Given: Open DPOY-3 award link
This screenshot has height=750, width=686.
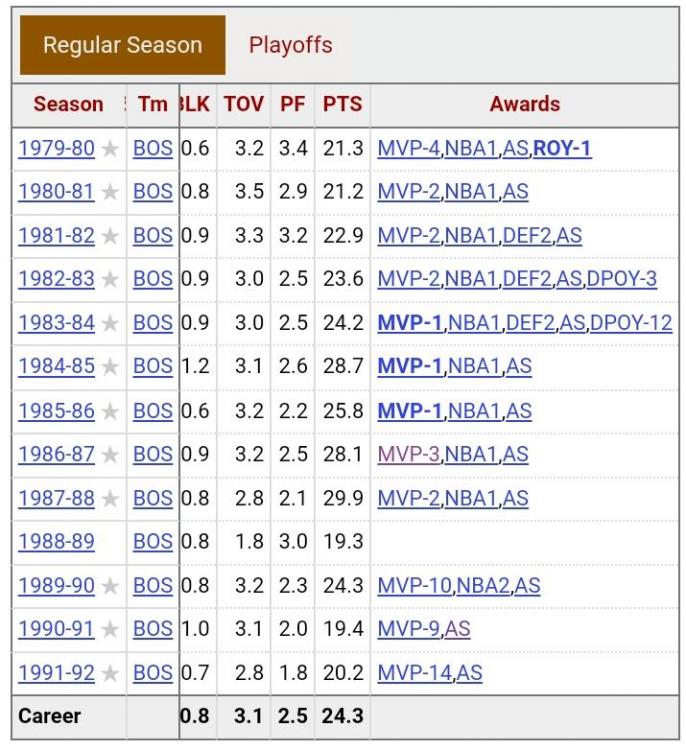Looking at the screenshot, I should click(x=622, y=279).
